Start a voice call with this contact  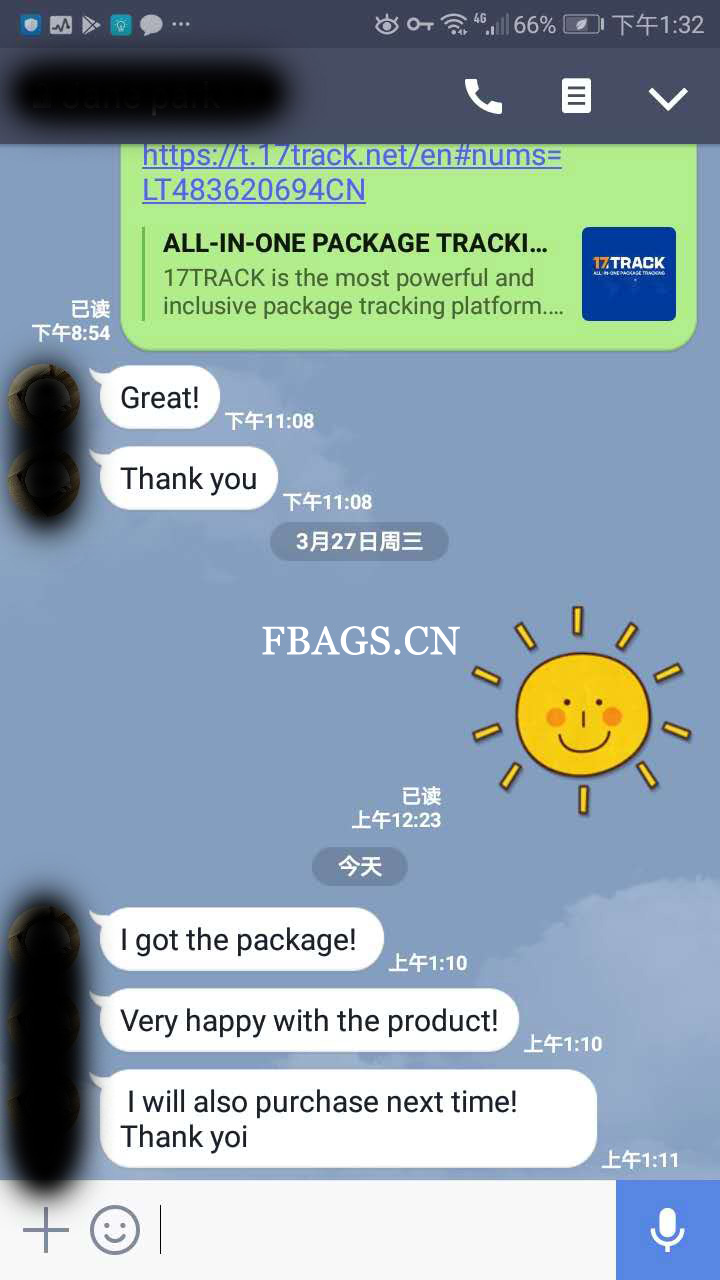point(483,97)
